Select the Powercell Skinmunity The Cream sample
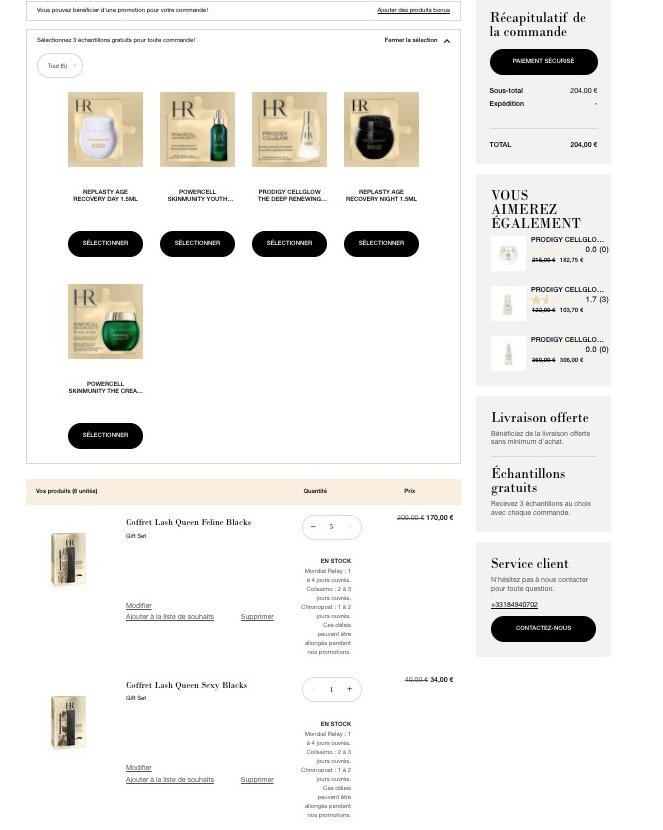The image size is (663, 830). [105, 435]
